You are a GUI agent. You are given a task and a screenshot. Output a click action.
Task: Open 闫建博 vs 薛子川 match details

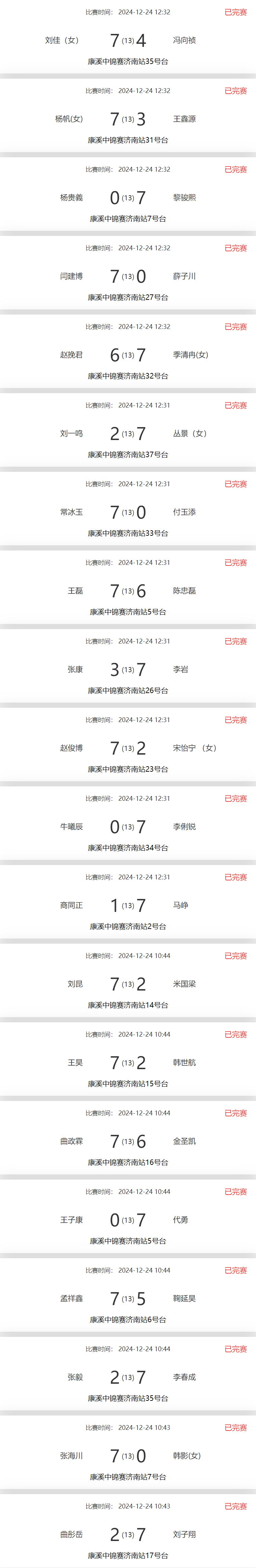[128, 276]
